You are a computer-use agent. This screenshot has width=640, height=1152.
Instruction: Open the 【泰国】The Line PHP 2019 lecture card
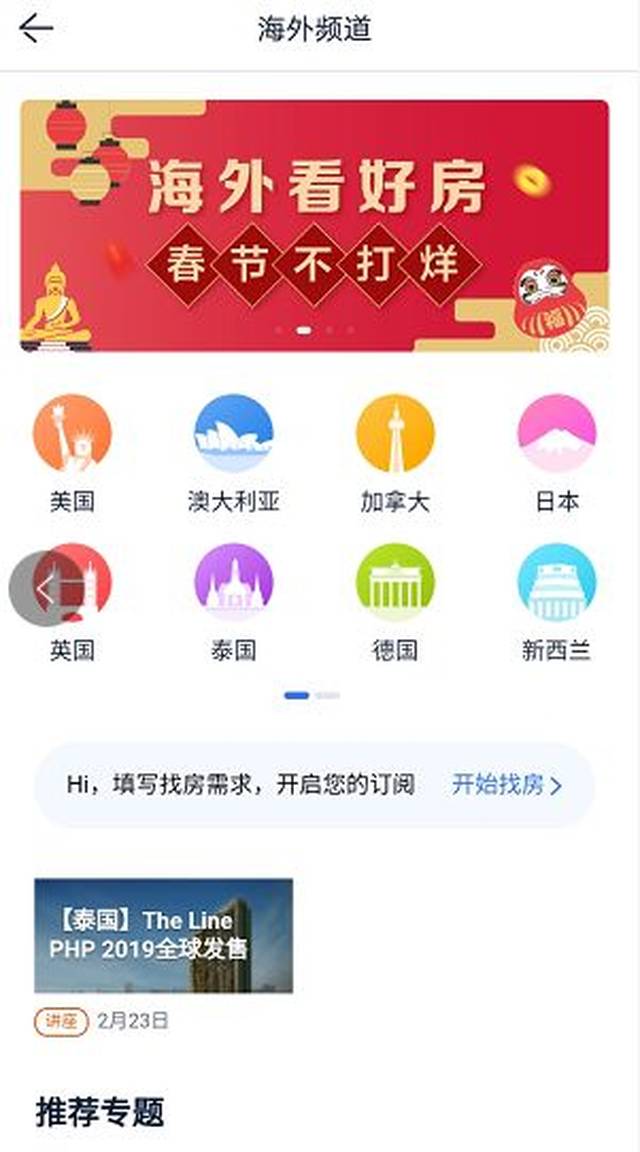click(163, 935)
